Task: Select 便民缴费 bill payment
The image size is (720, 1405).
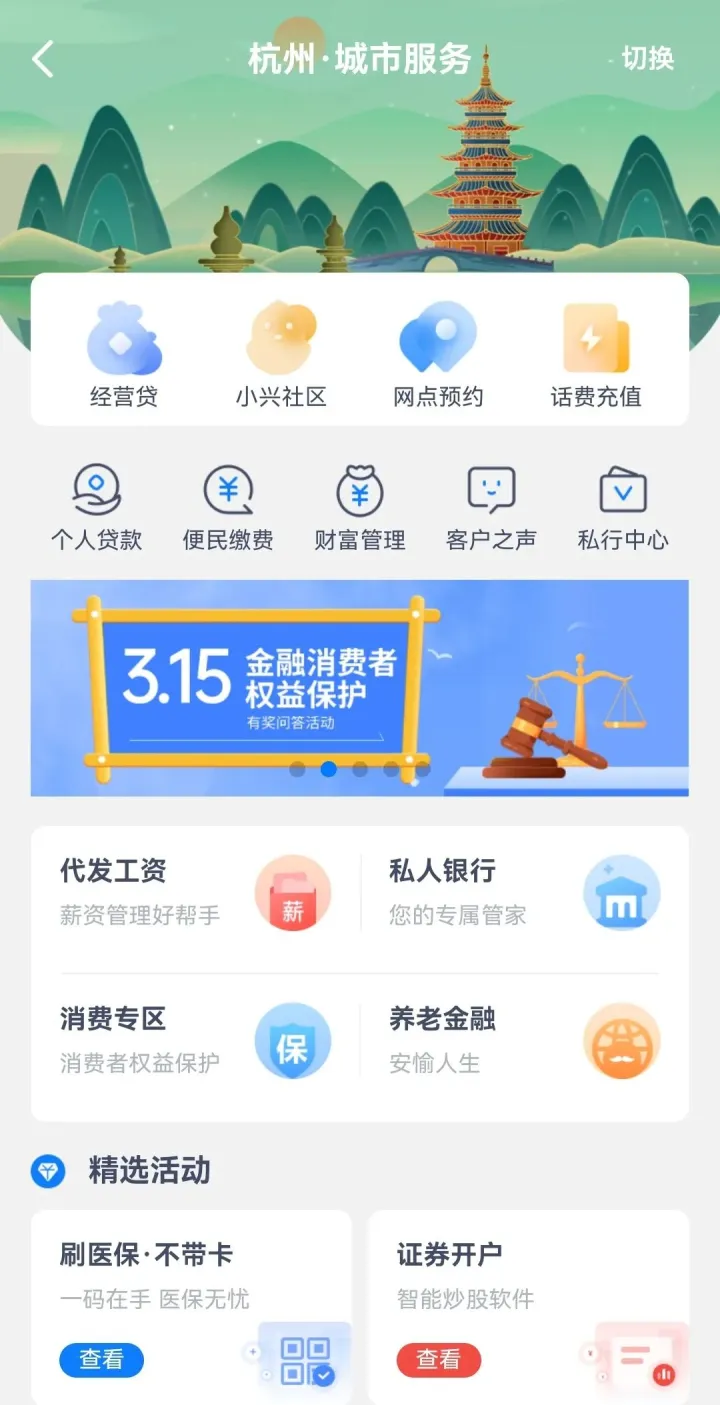Action: [x=228, y=509]
